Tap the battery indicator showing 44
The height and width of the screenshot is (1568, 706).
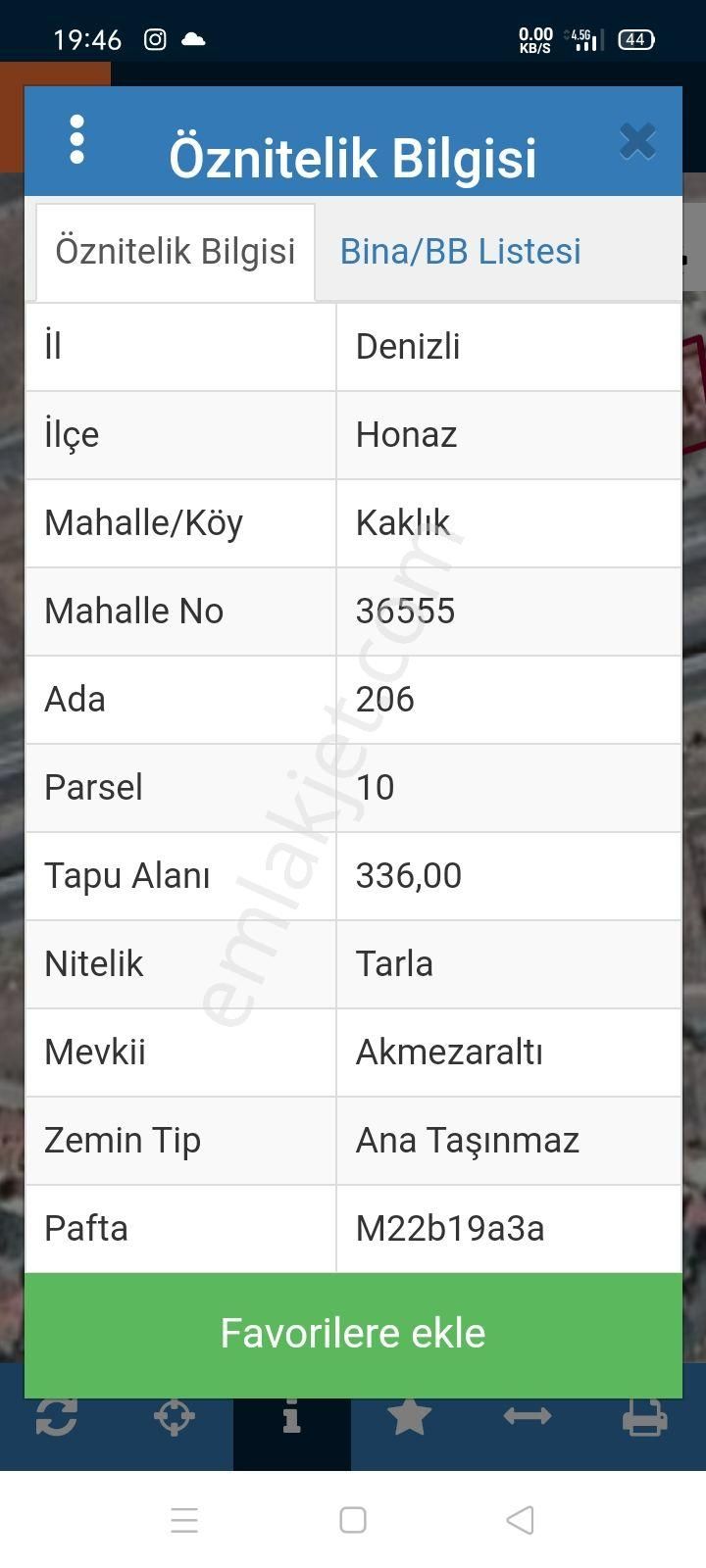click(635, 40)
